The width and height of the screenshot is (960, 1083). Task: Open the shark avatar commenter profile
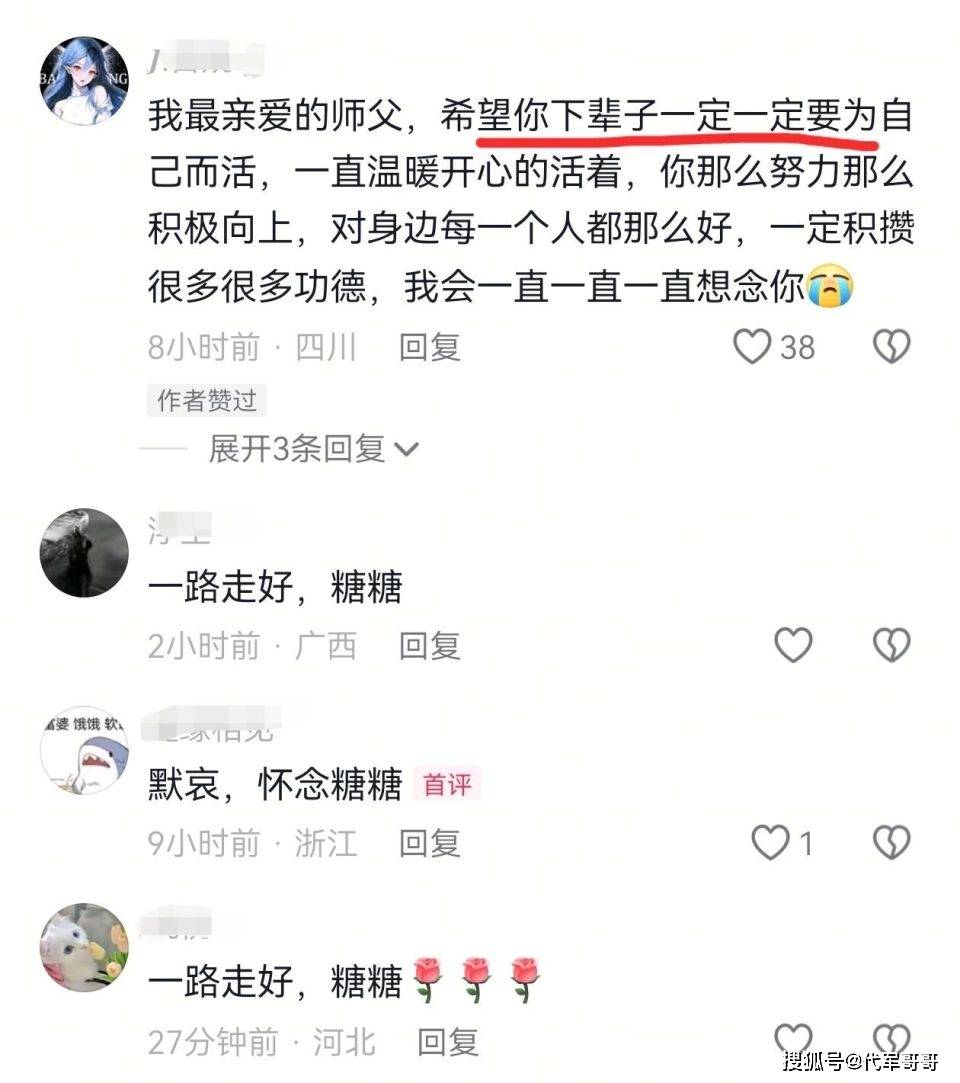84,752
